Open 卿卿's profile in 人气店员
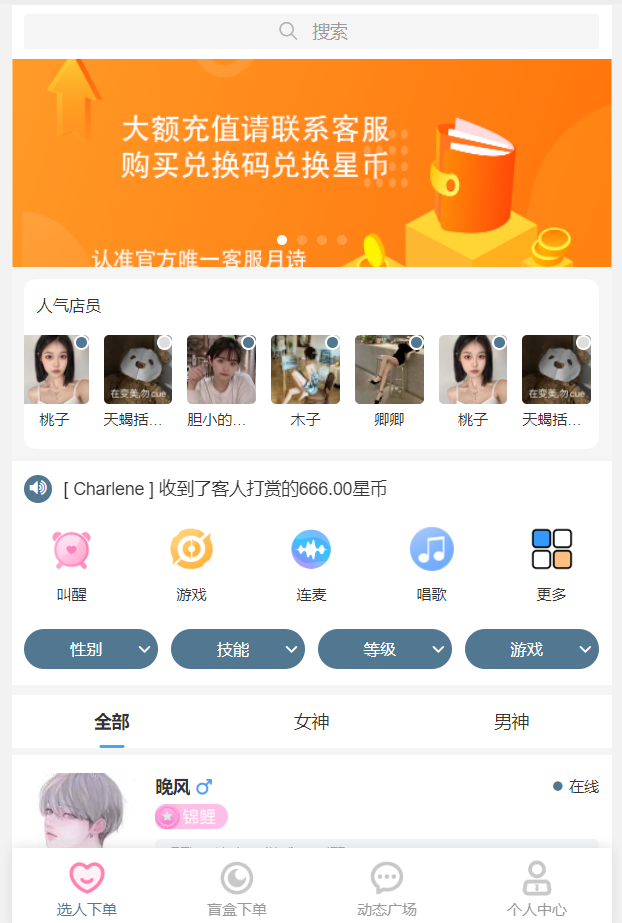Screen dimensions: 622x923 389,370
